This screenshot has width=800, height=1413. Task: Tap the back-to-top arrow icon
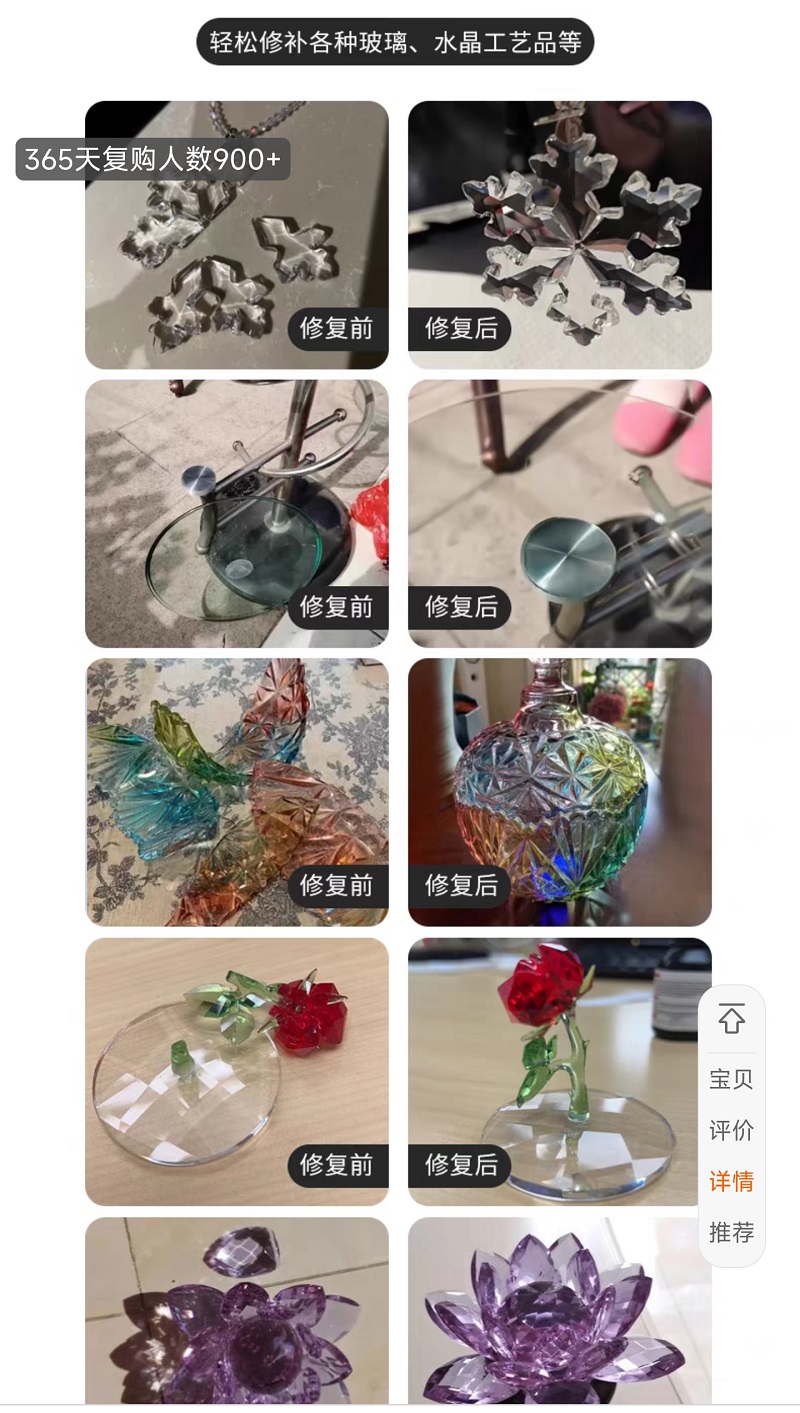pyautogui.click(x=731, y=1019)
